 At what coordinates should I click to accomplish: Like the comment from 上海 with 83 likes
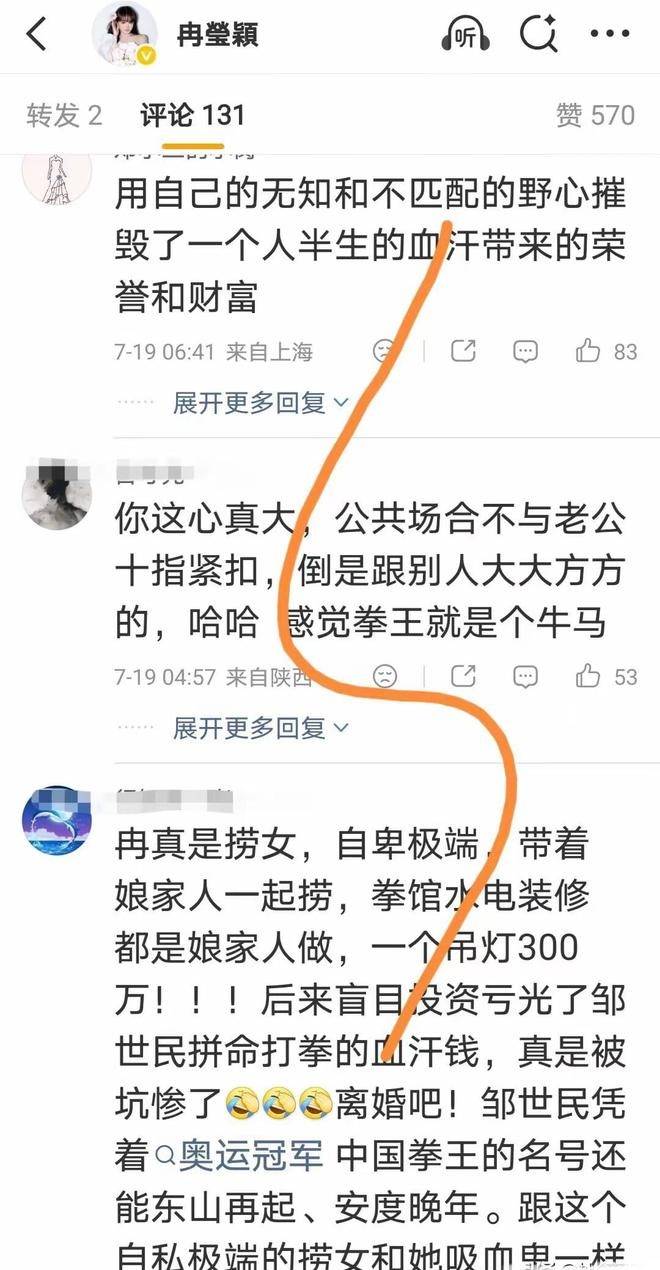coord(606,351)
